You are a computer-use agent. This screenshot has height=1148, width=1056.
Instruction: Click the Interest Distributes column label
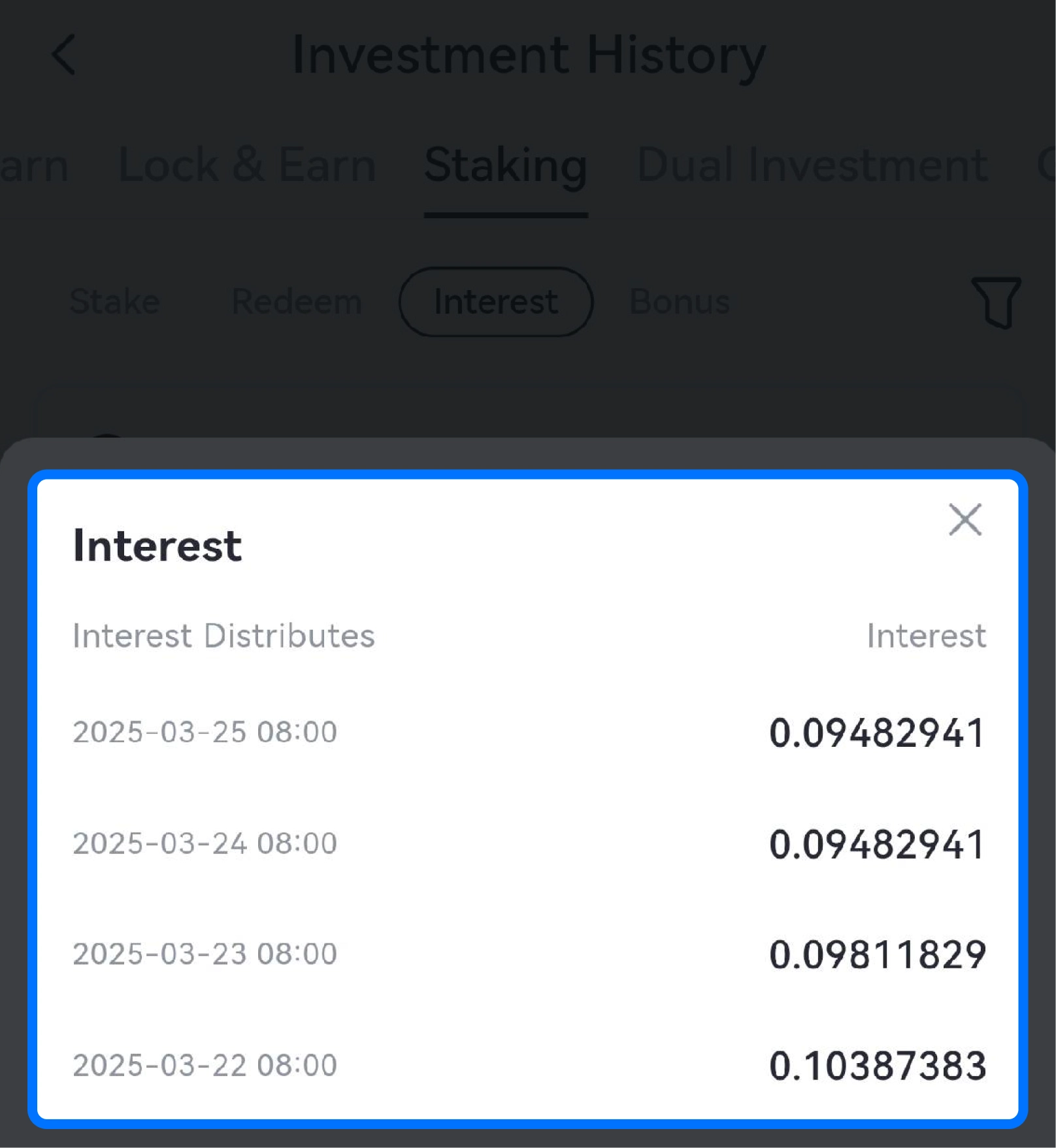click(223, 635)
